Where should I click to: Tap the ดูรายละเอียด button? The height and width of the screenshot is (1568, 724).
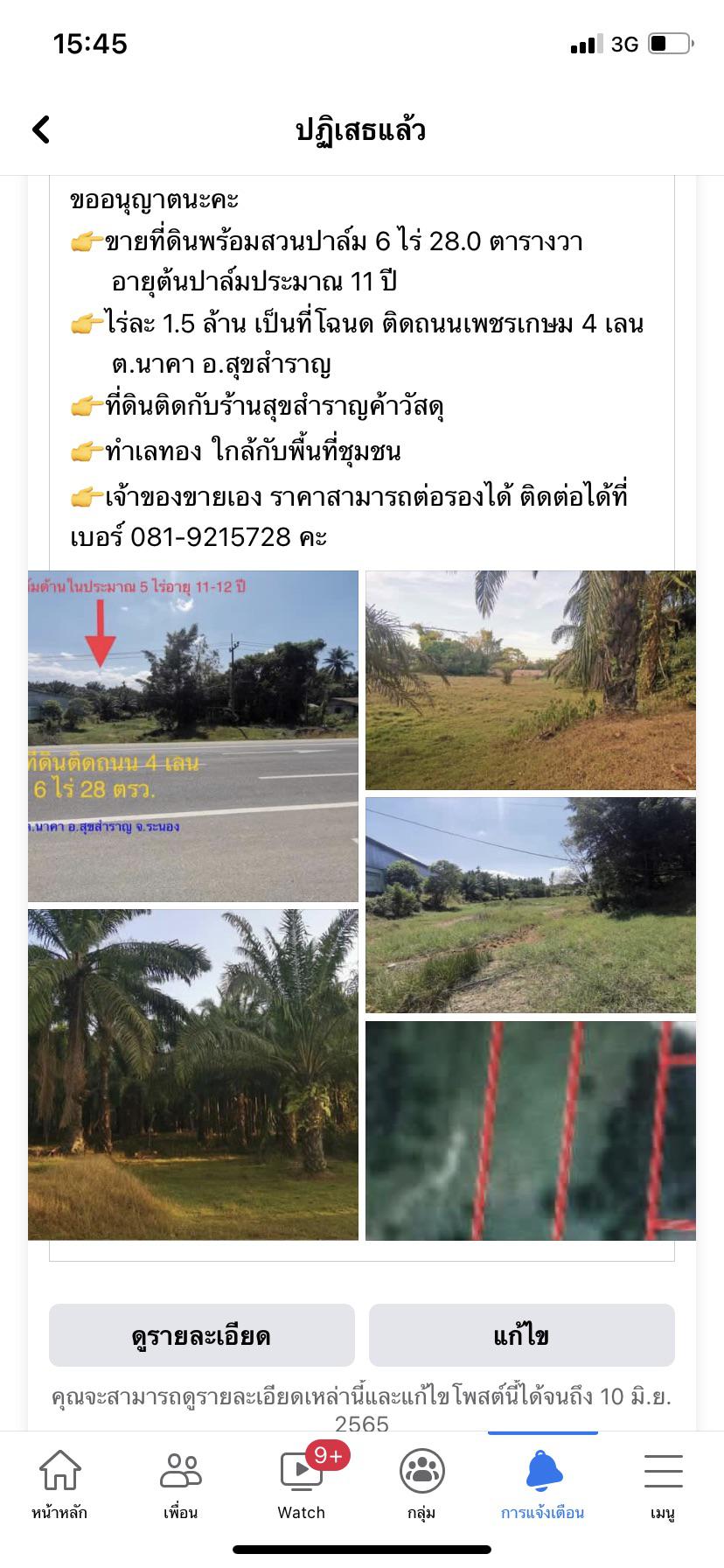(x=202, y=1335)
